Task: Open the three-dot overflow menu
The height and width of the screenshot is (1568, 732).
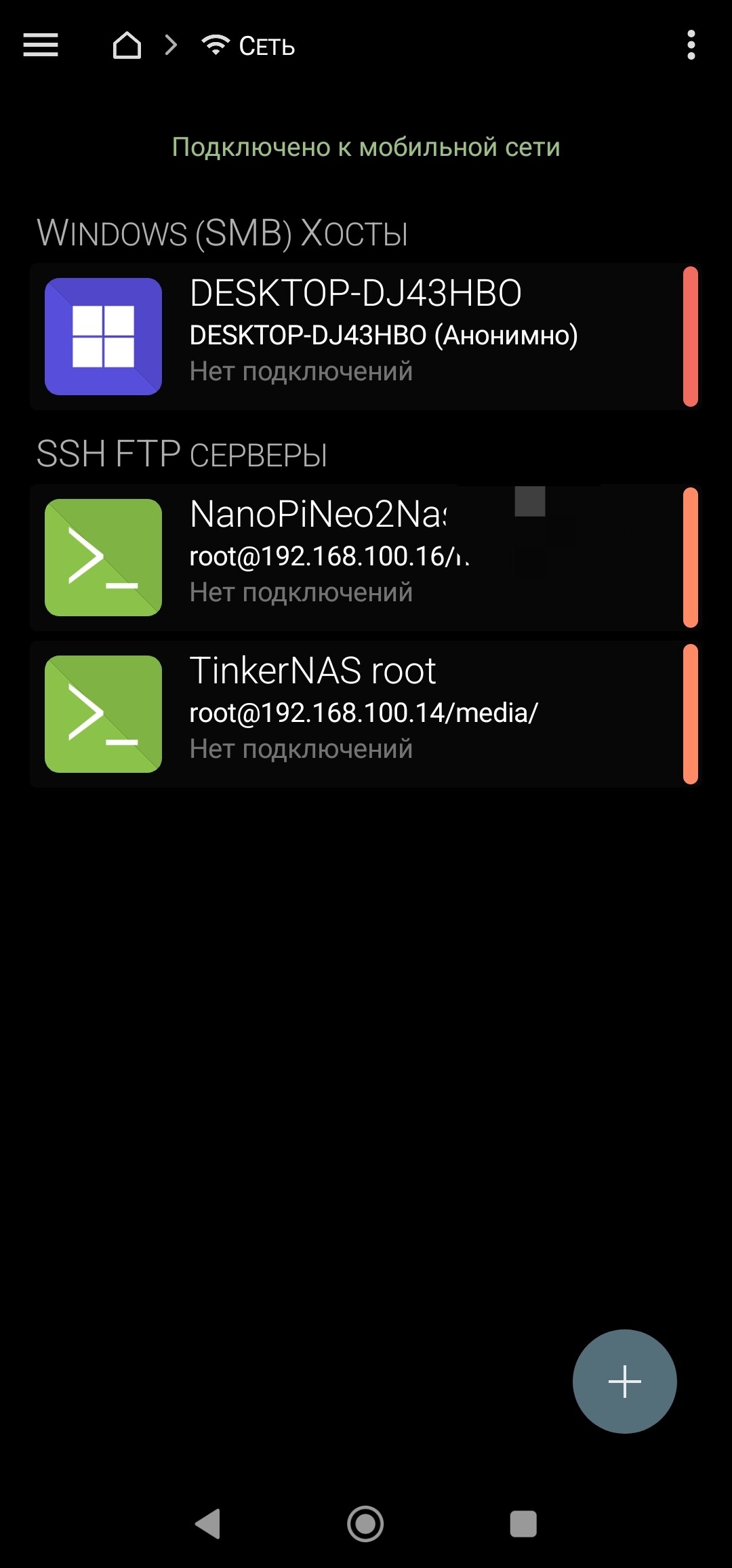Action: click(691, 45)
